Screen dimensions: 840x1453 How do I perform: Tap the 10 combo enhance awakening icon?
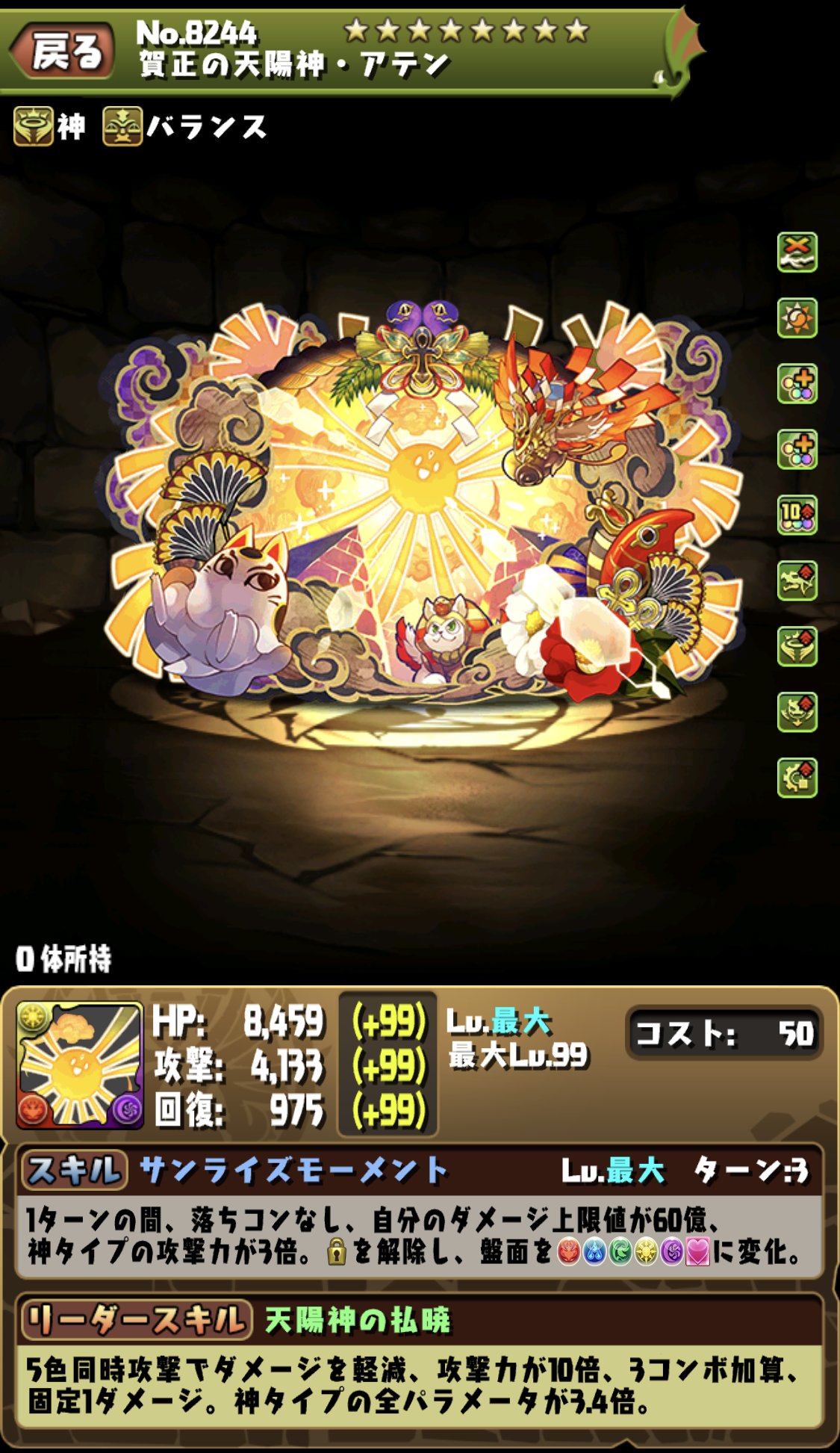pos(797,515)
